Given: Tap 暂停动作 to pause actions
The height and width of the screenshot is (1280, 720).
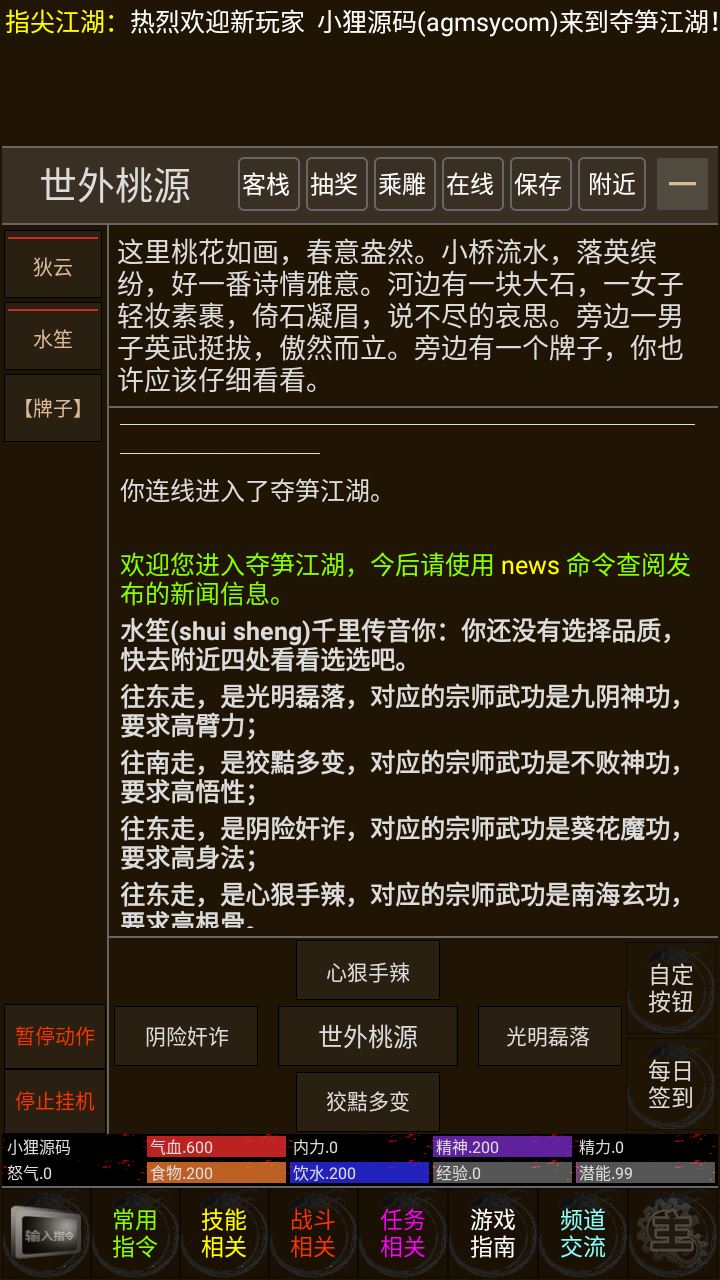Looking at the screenshot, I should point(55,1036).
